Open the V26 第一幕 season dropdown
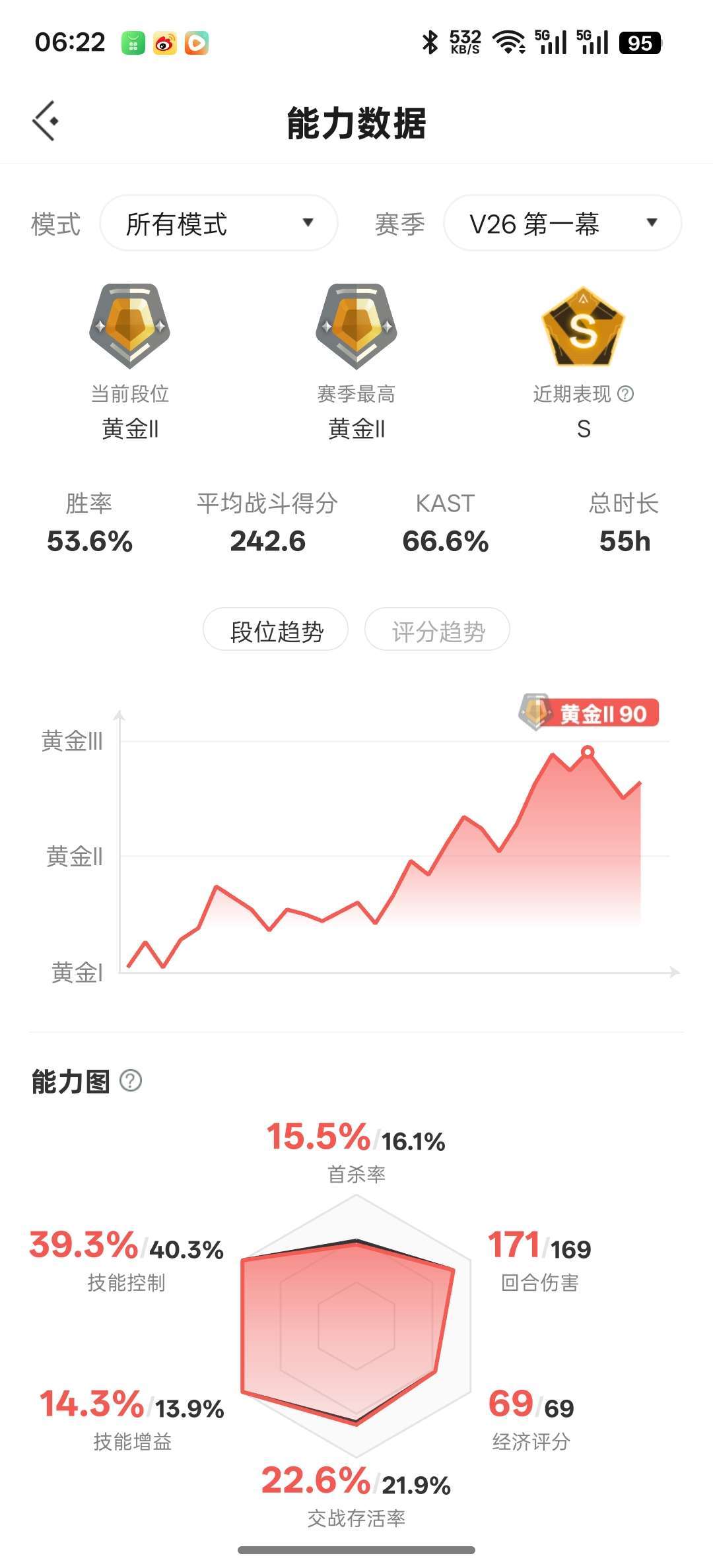This screenshot has height=1568, width=713. 562,223
